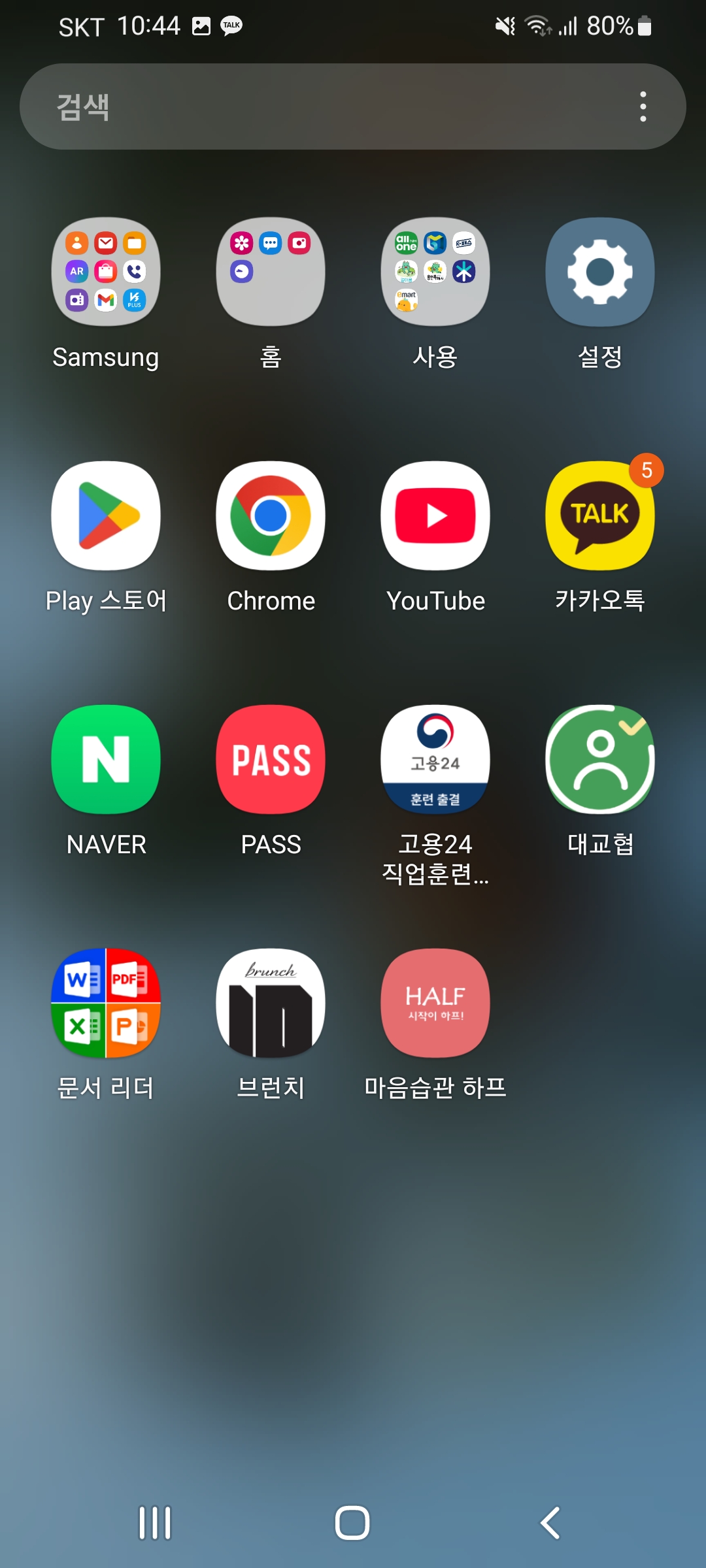The image size is (706, 1568).
Task: Launch the 설정 settings app
Action: click(x=600, y=272)
